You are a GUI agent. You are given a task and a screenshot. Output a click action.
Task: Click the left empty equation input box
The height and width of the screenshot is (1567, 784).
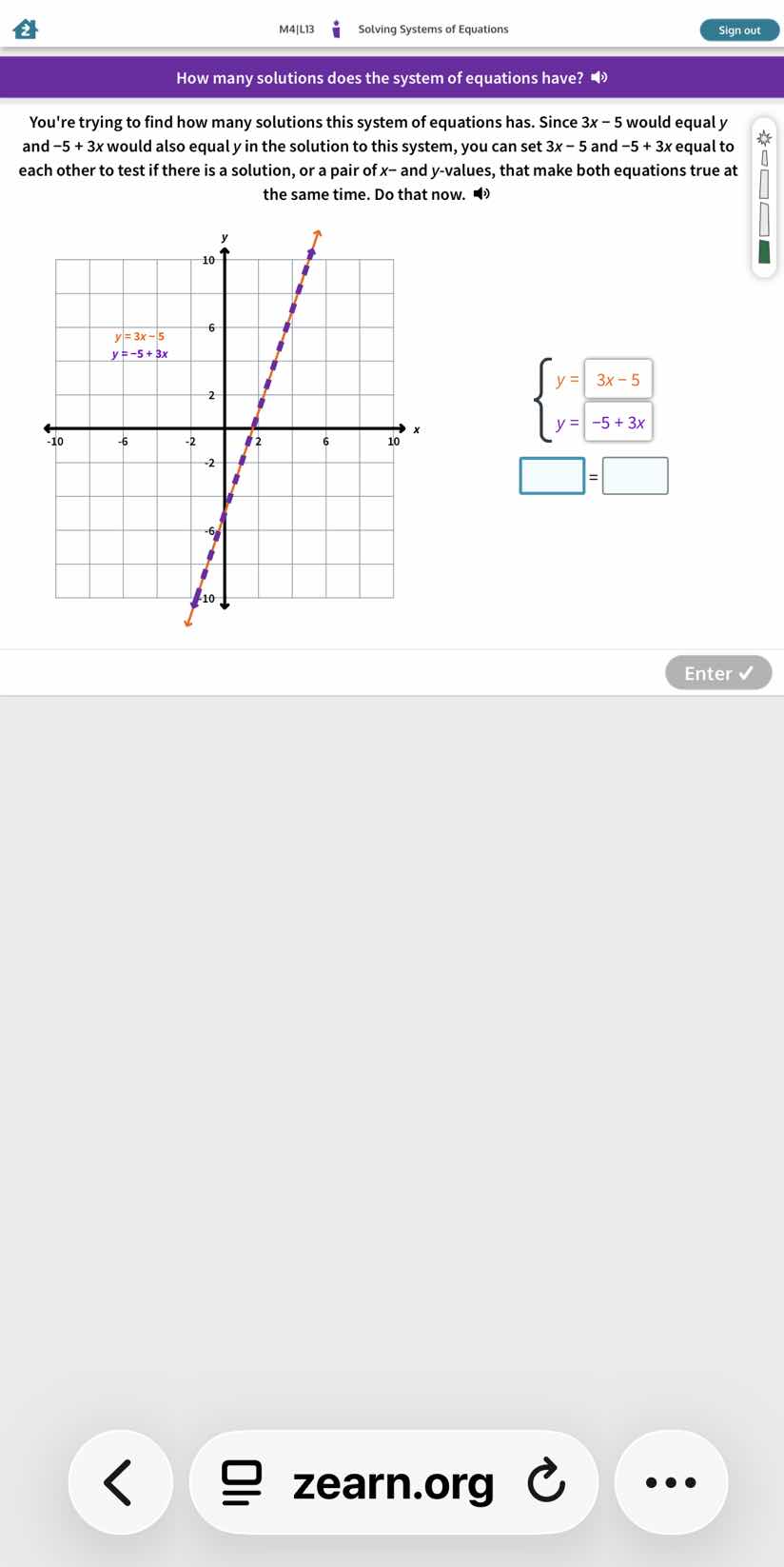tap(552, 475)
